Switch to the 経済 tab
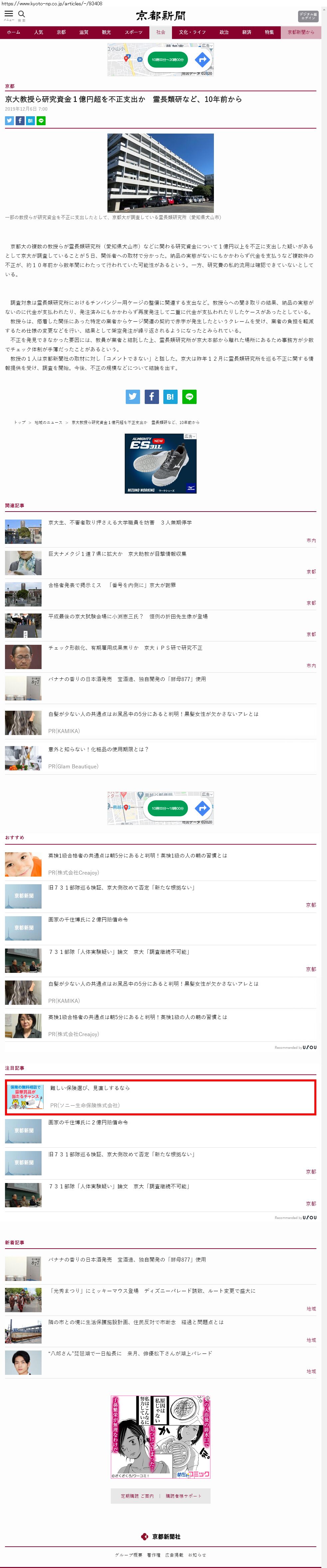The width and height of the screenshot is (327, 1568). click(x=247, y=32)
